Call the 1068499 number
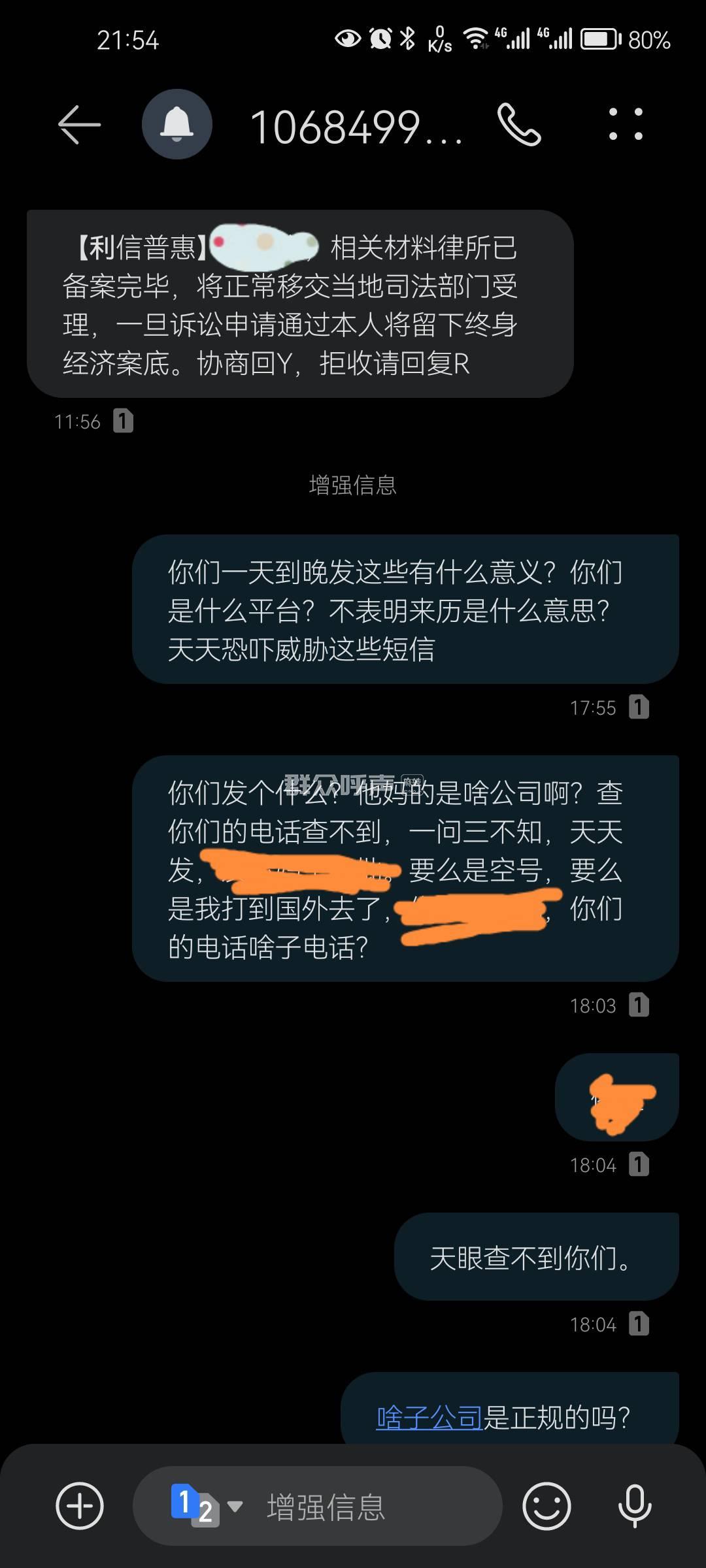The image size is (706, 1568). click(x=519, y=124)
